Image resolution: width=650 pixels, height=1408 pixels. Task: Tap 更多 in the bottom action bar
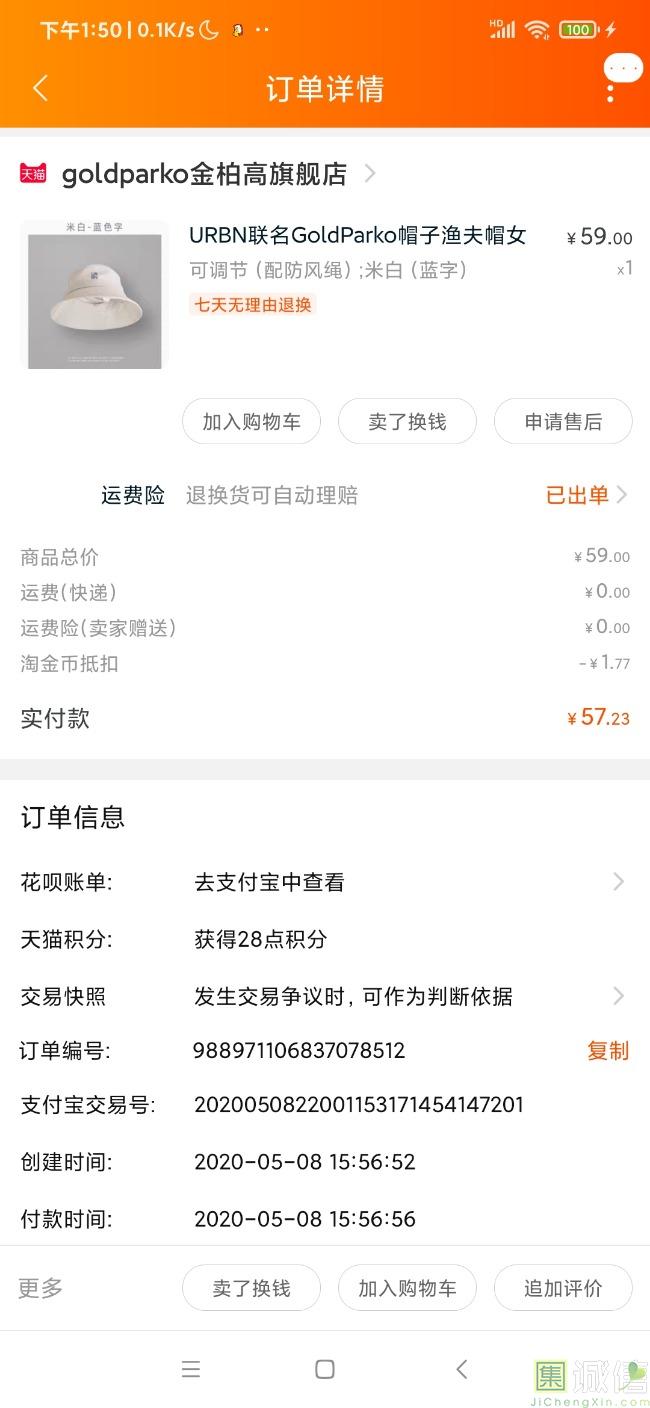pos(41,1288)
